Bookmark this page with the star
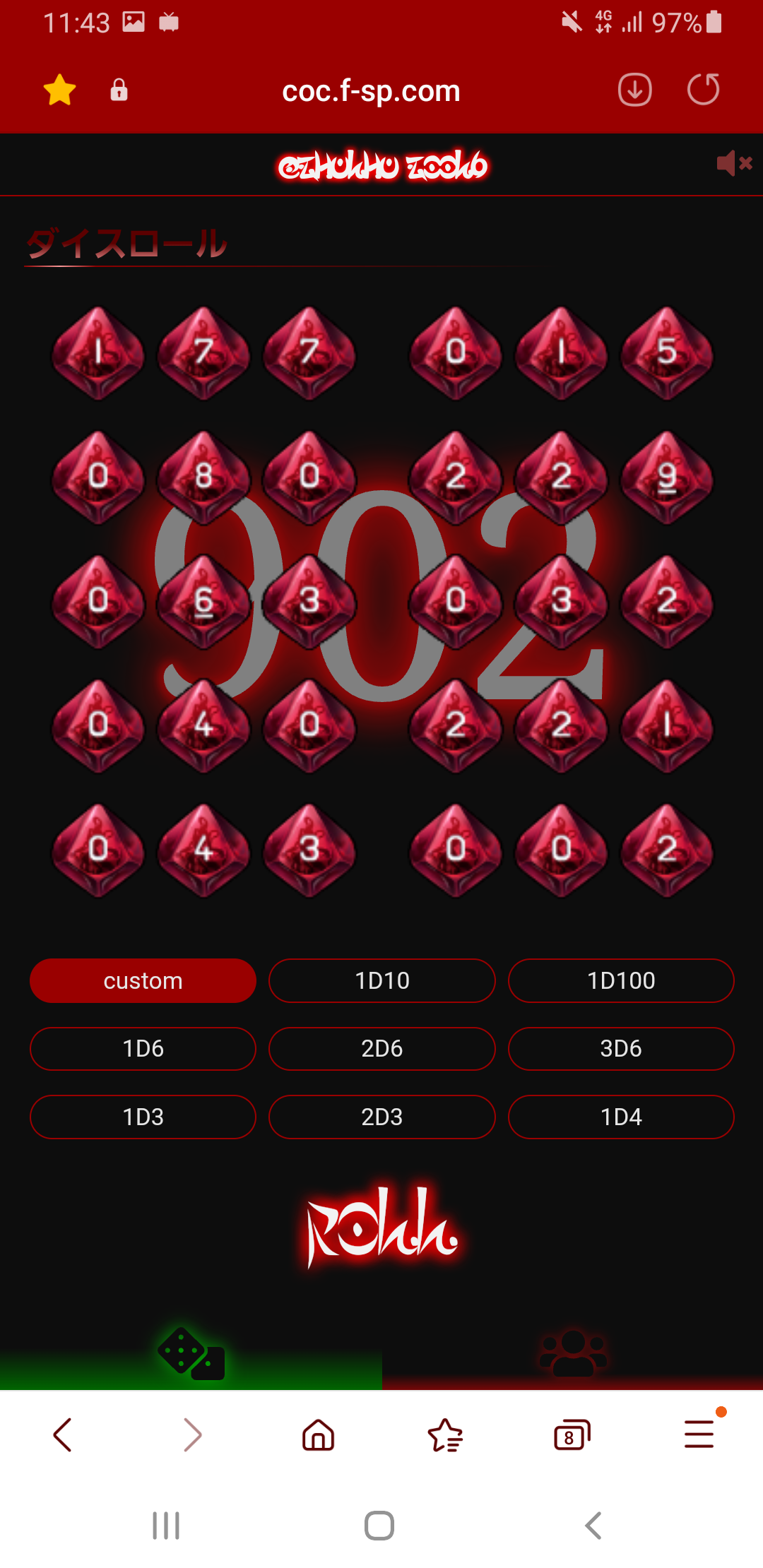This screenshot has height=1568, width=763. [x=59, y=90]
